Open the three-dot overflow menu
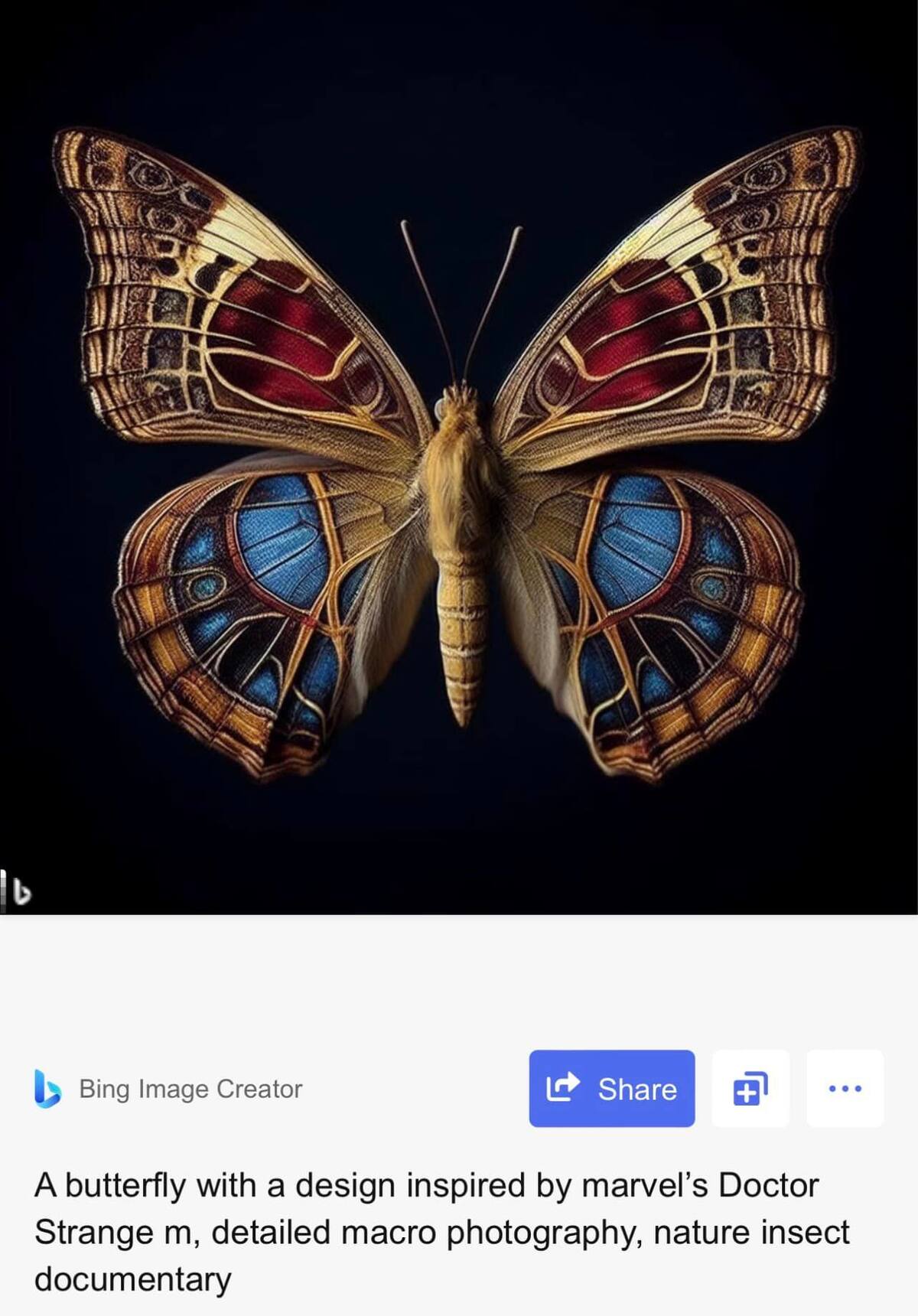The width and height of the screenshot is (918, 1316). 845,1088
